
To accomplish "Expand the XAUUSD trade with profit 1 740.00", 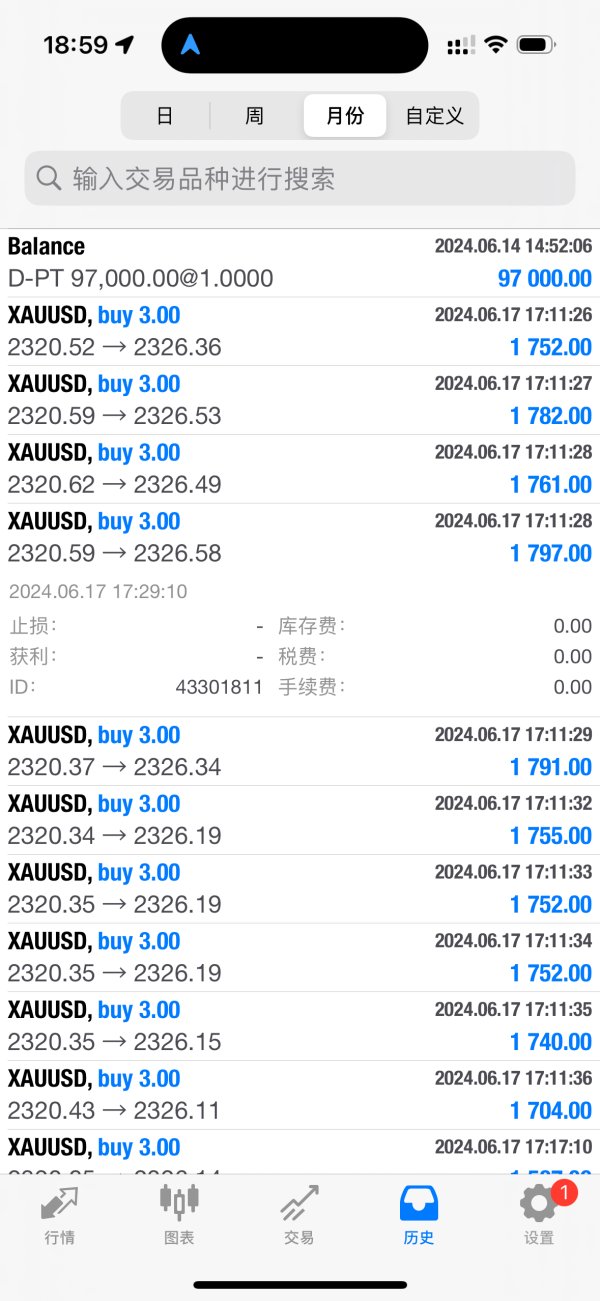I will pos(300,1026).
